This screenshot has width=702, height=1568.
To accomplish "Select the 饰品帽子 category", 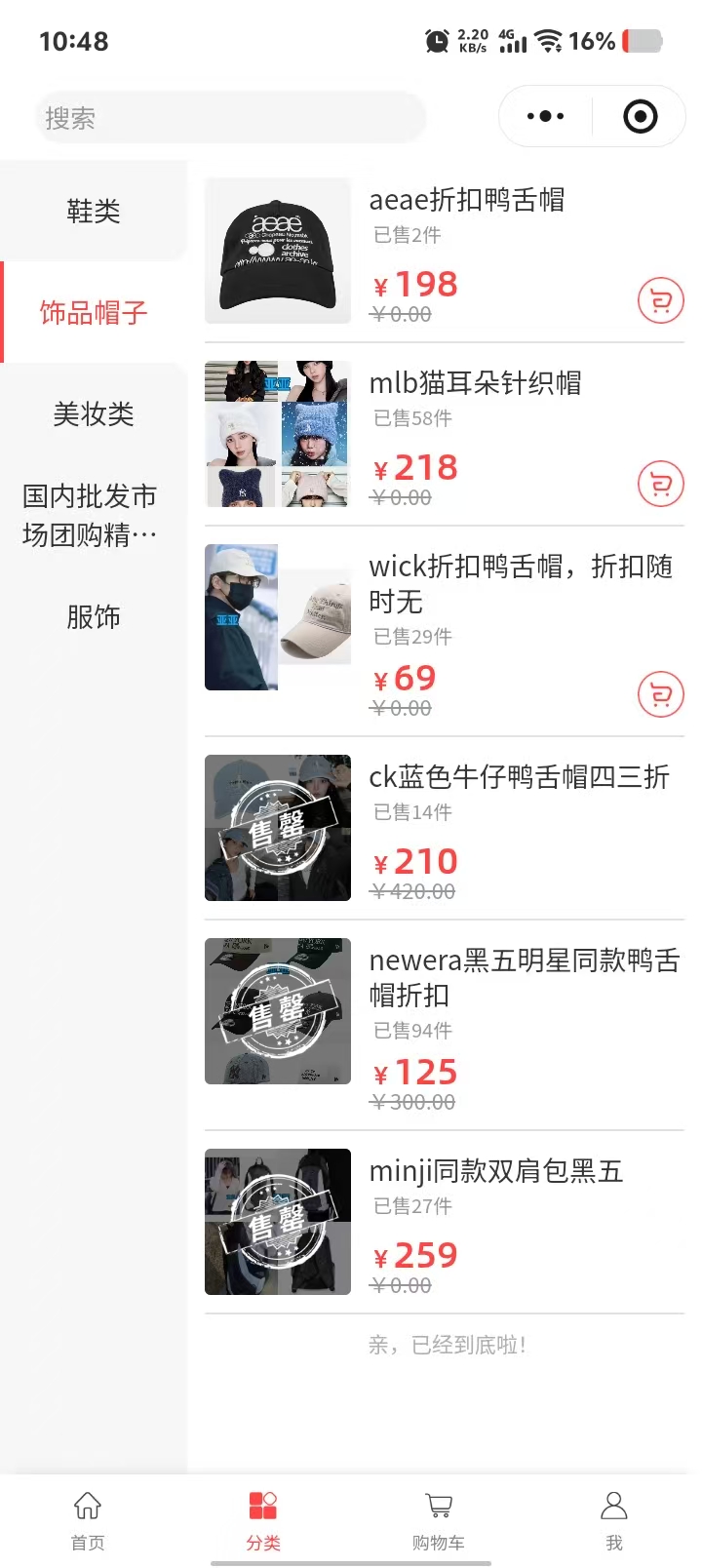I will (94, 312).
